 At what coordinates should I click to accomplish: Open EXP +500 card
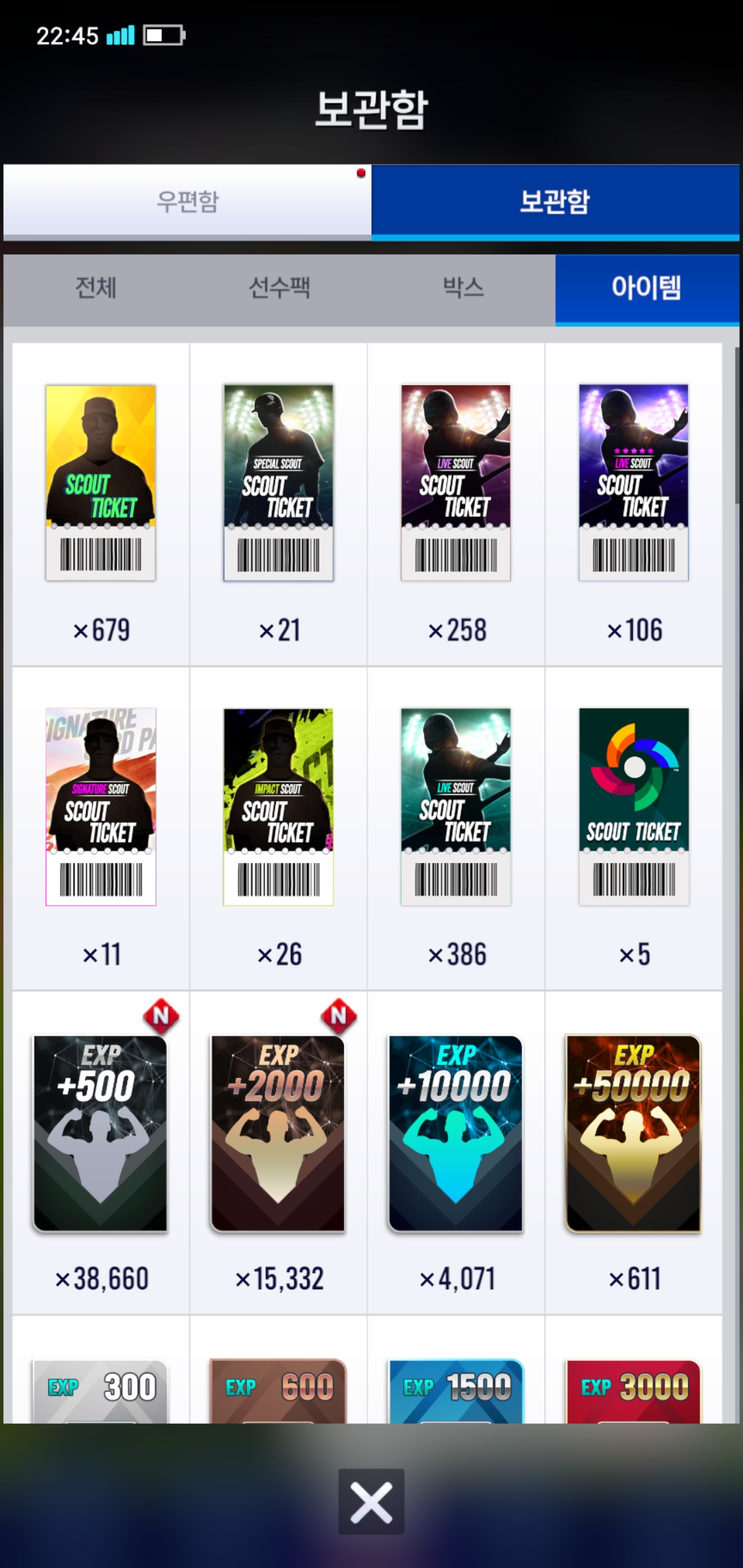click(x=100, y=1133)
